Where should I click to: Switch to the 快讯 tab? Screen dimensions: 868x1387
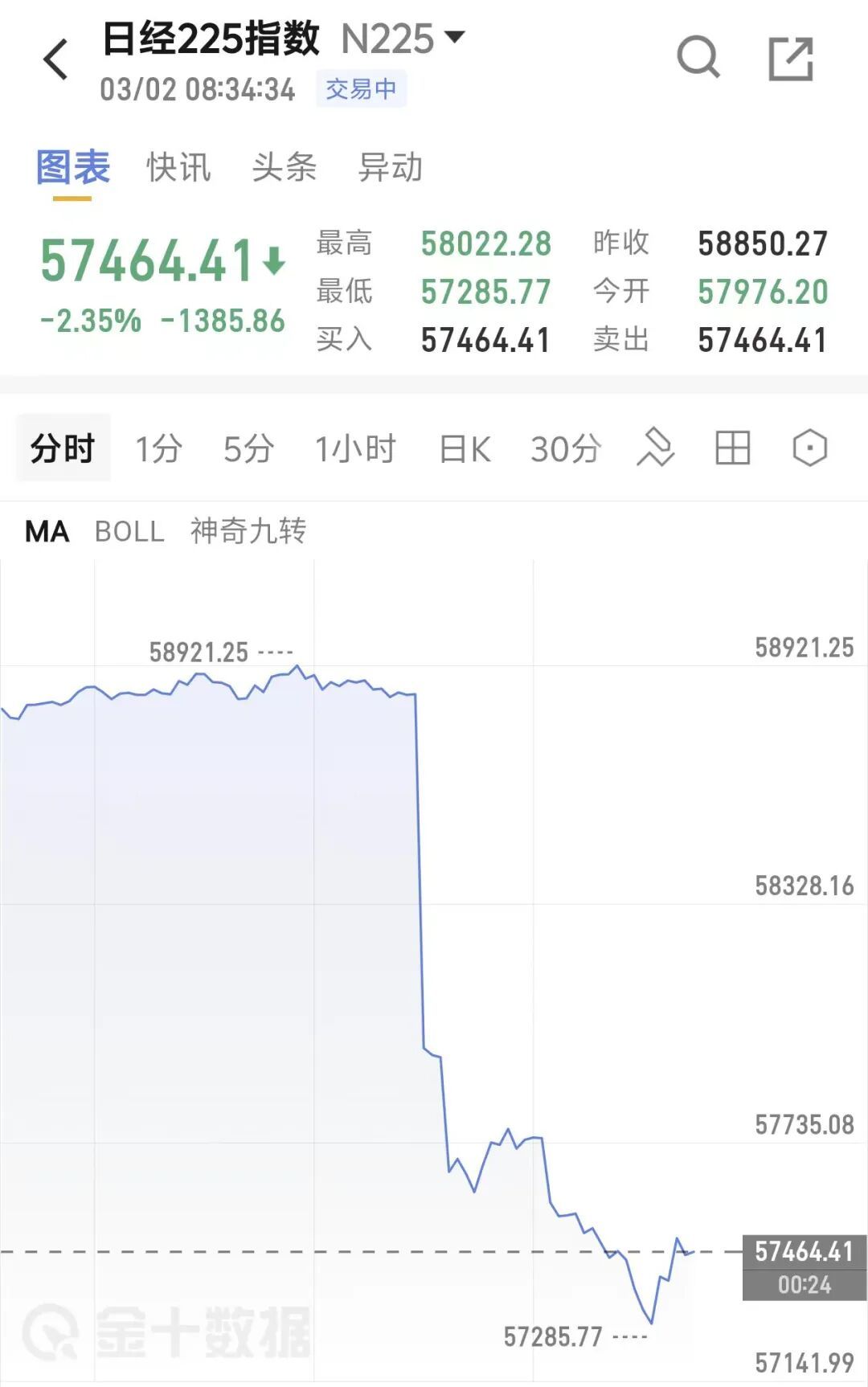coord(178,168)
